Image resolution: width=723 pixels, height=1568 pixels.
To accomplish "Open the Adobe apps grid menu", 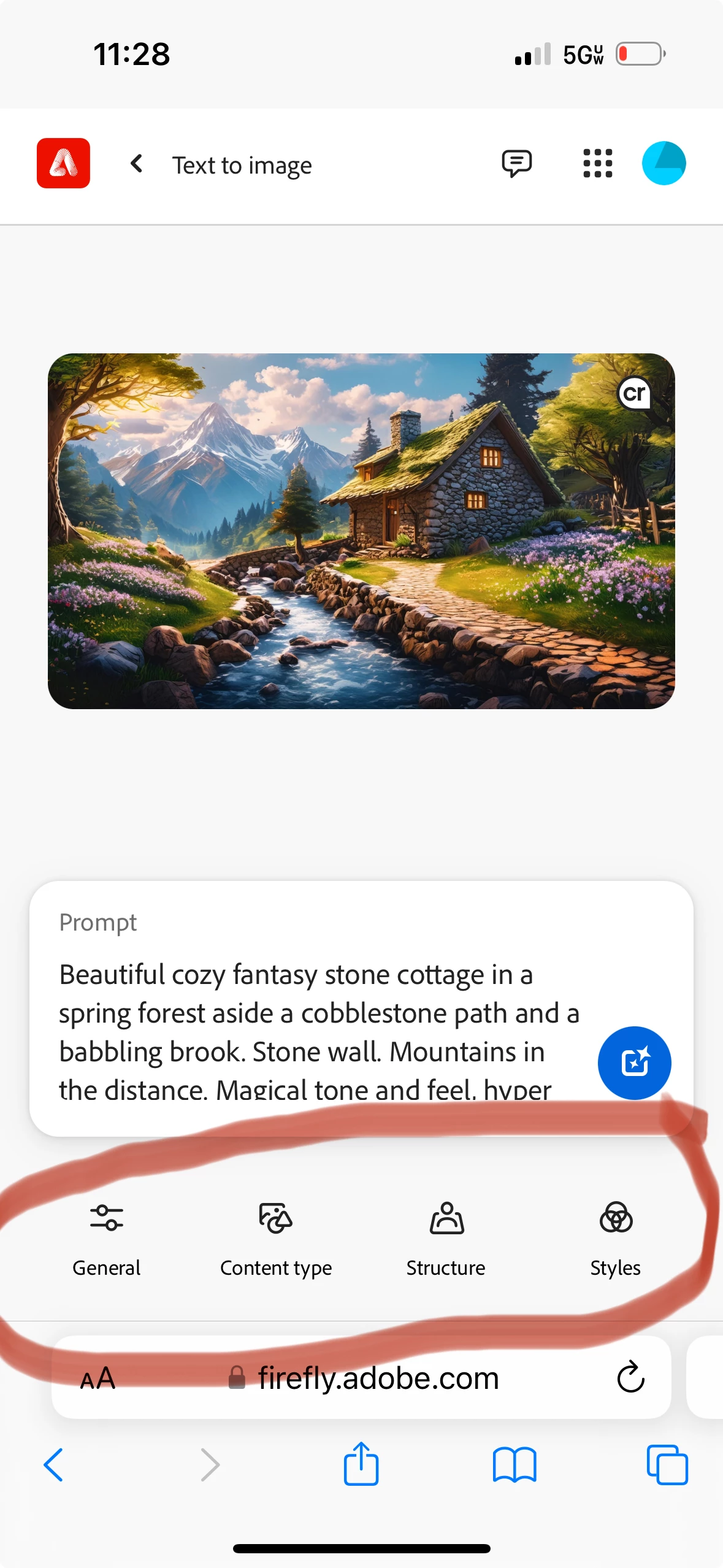I will pyautogui.click(x=597, y=164).
